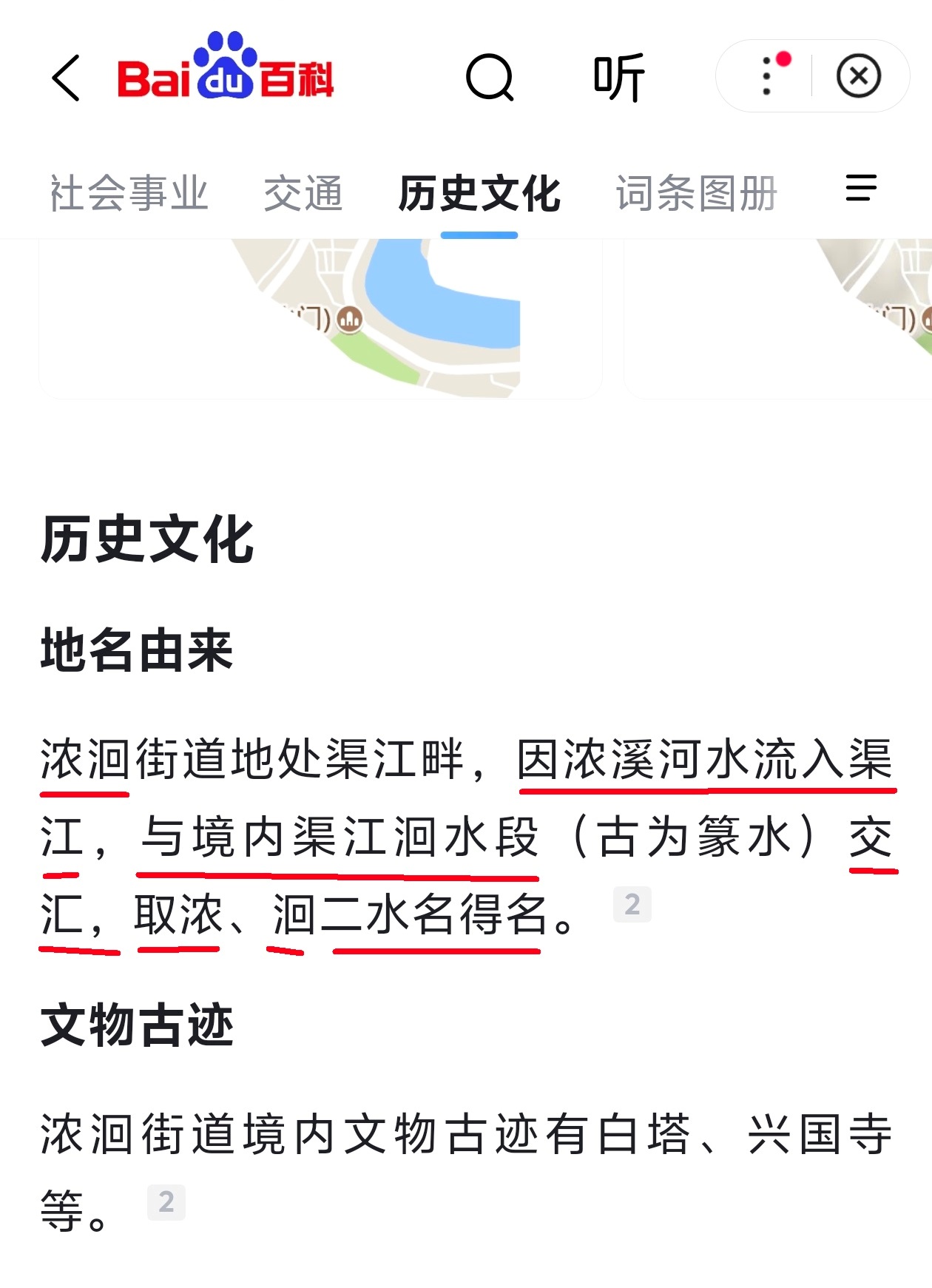This screenshot has width=932, height=1288.
Task: Open reference 2 after 兴国寺等
Action: (166, 1202)
